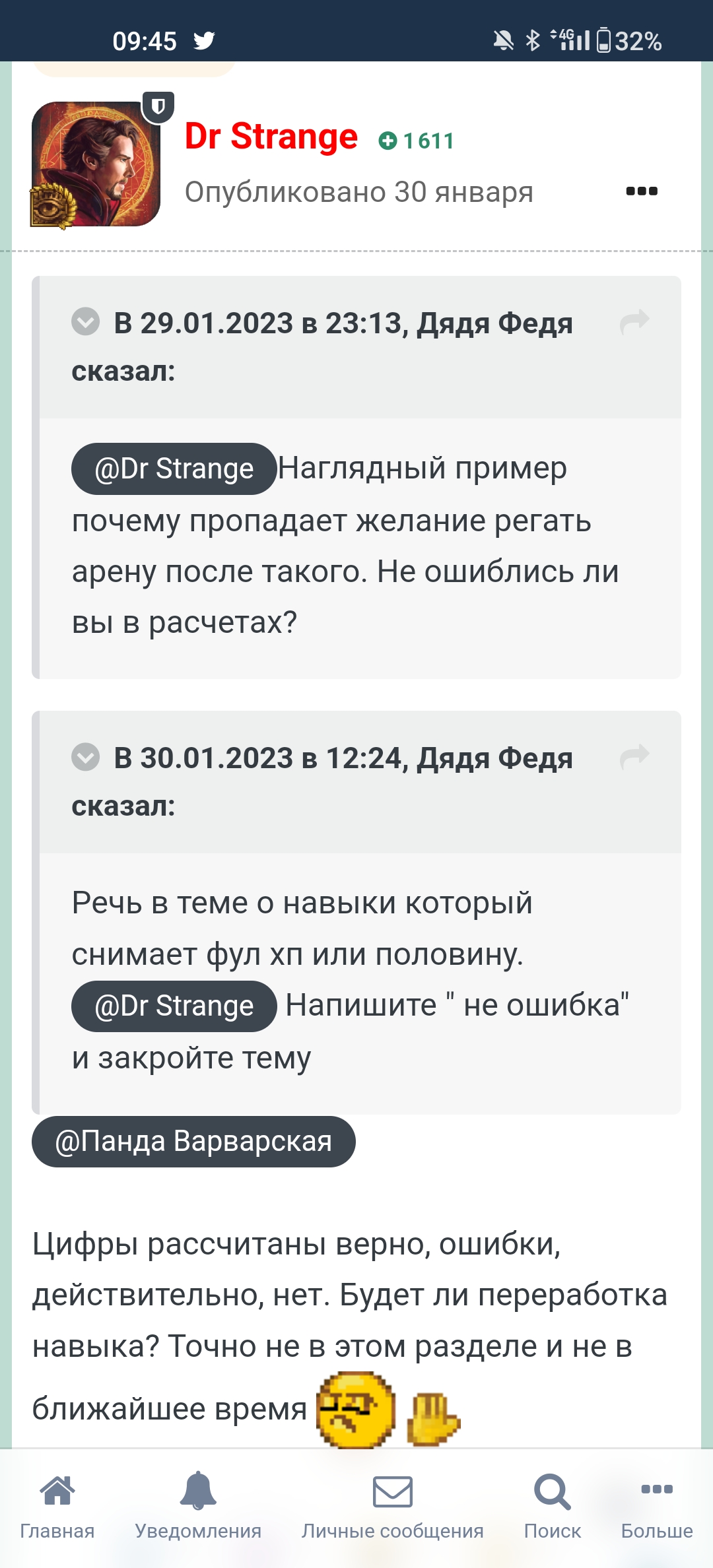The height and width of the screenshot is (1568, 713).
Task: Jump to the quoted post from 30.01.2023
Action: click(634, 757)
